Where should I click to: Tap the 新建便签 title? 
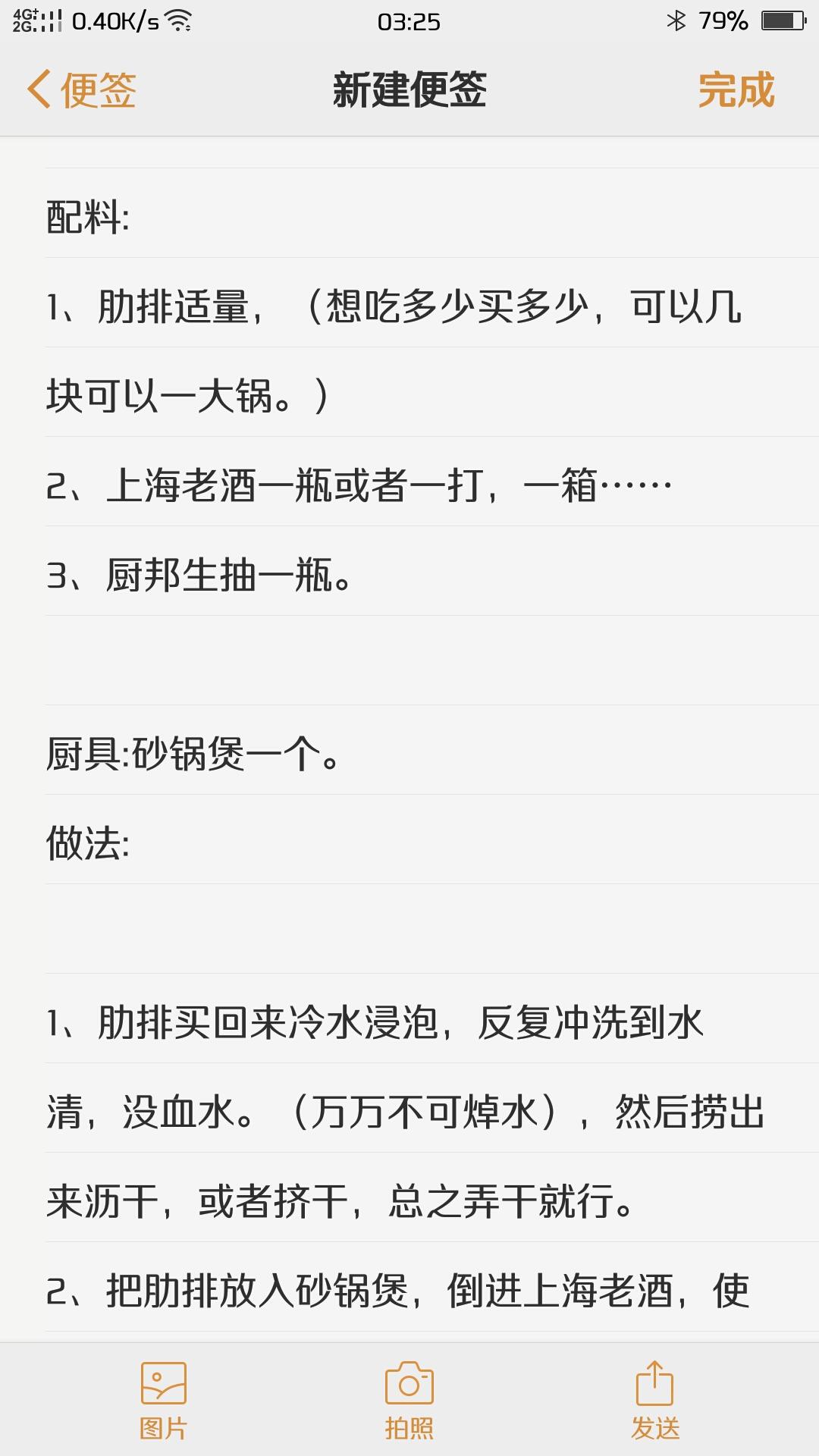coord(409,89)
